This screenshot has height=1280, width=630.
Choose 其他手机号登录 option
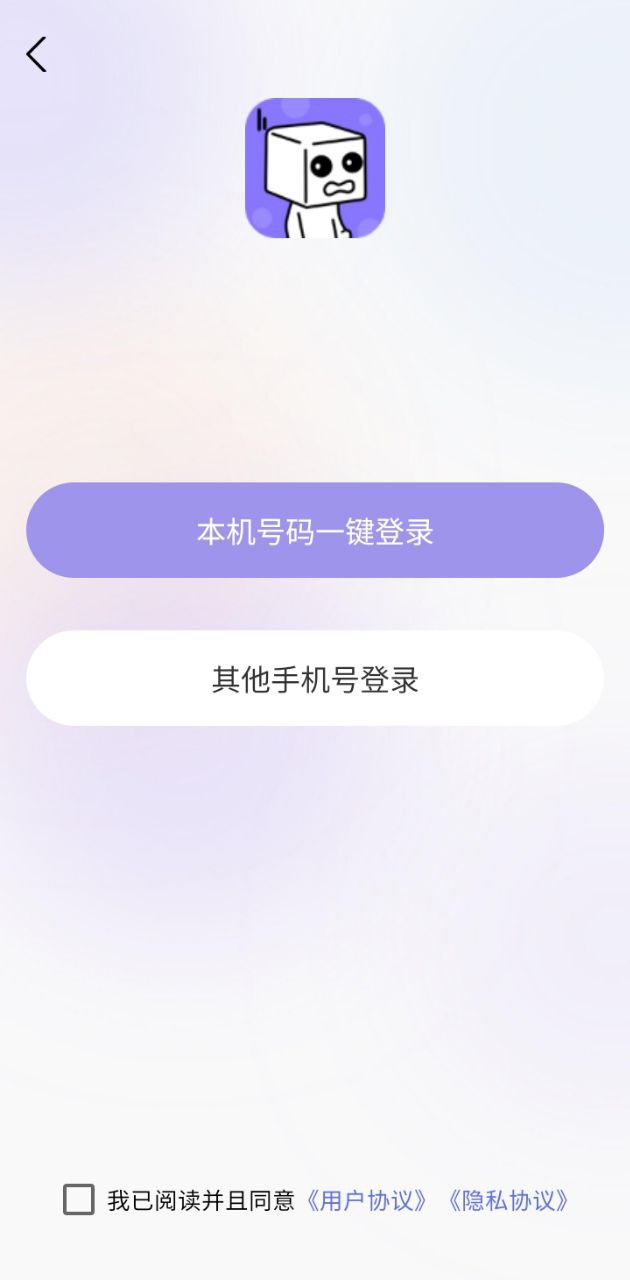315,679
